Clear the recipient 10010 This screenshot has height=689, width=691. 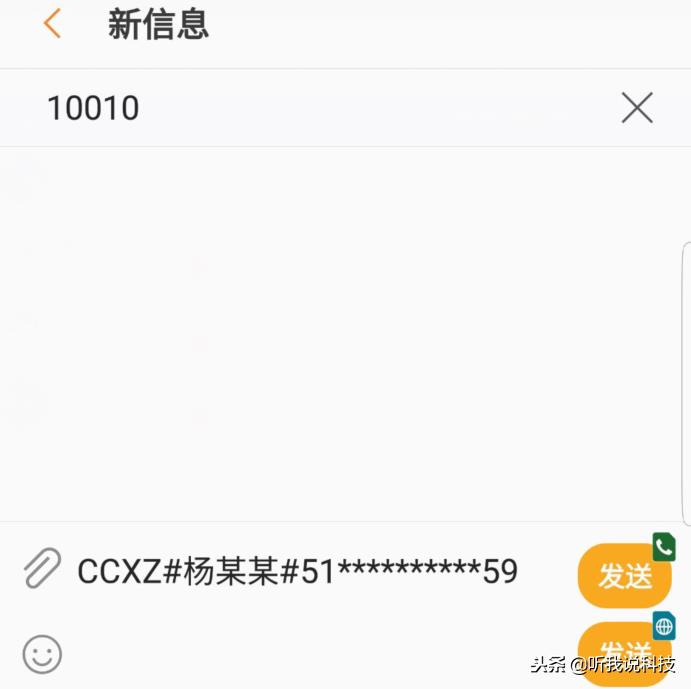coord(637,107)
